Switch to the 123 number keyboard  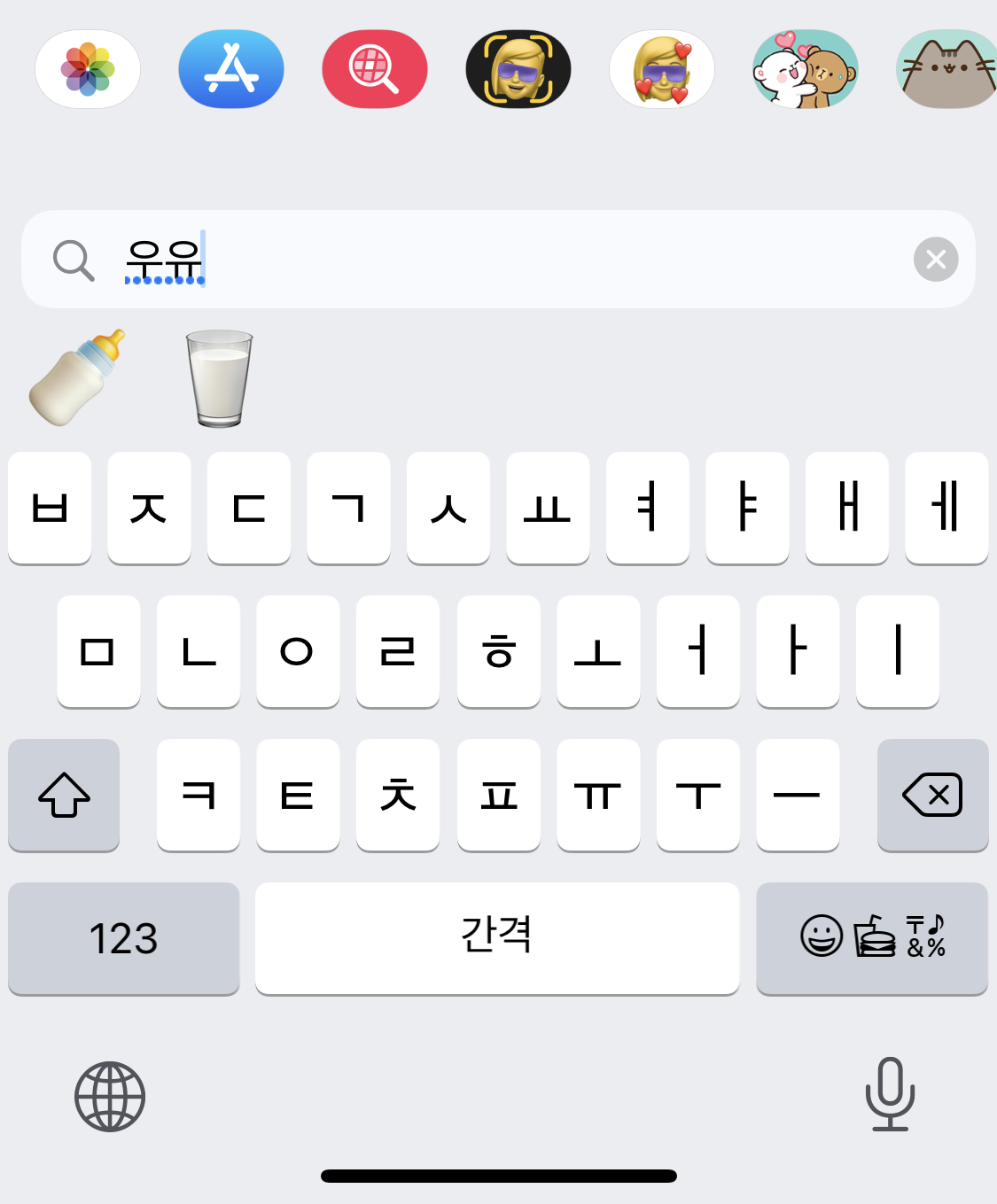(x=124, y=938)
